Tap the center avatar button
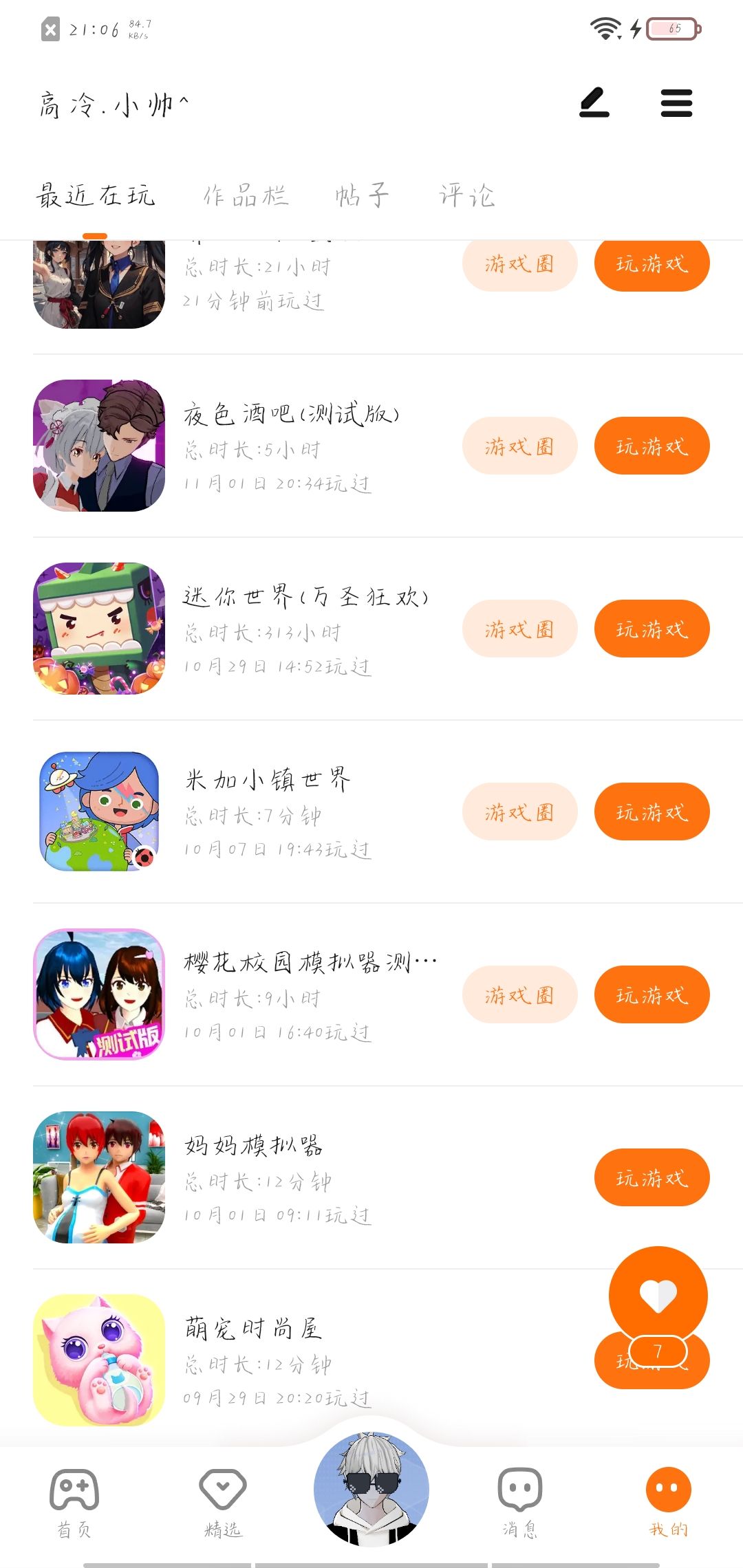Screen dimensions: 743x1568 click(371, 1489)
